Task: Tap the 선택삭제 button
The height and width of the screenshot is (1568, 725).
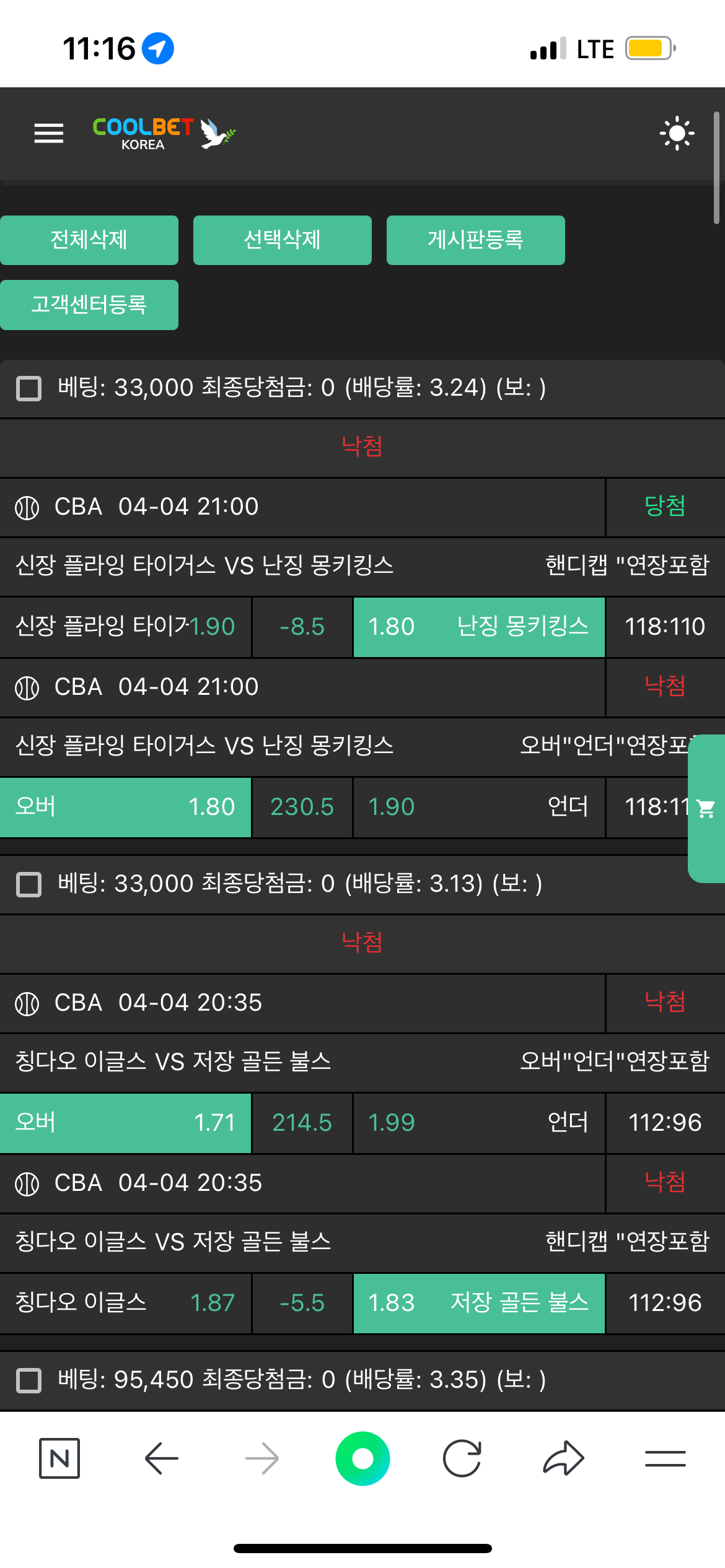Action: [x=283, y=240]
